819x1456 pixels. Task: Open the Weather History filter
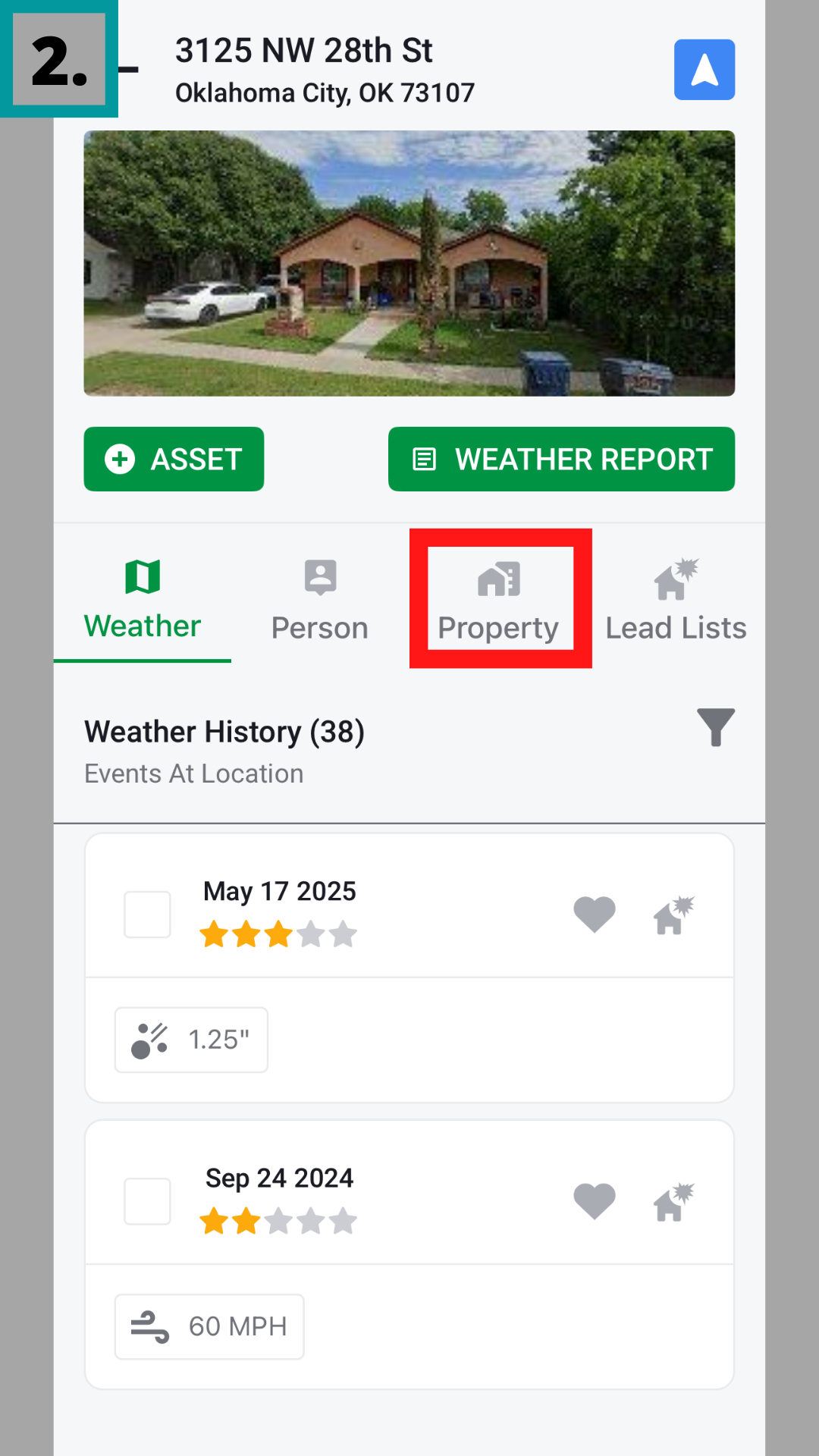(715, 728)
